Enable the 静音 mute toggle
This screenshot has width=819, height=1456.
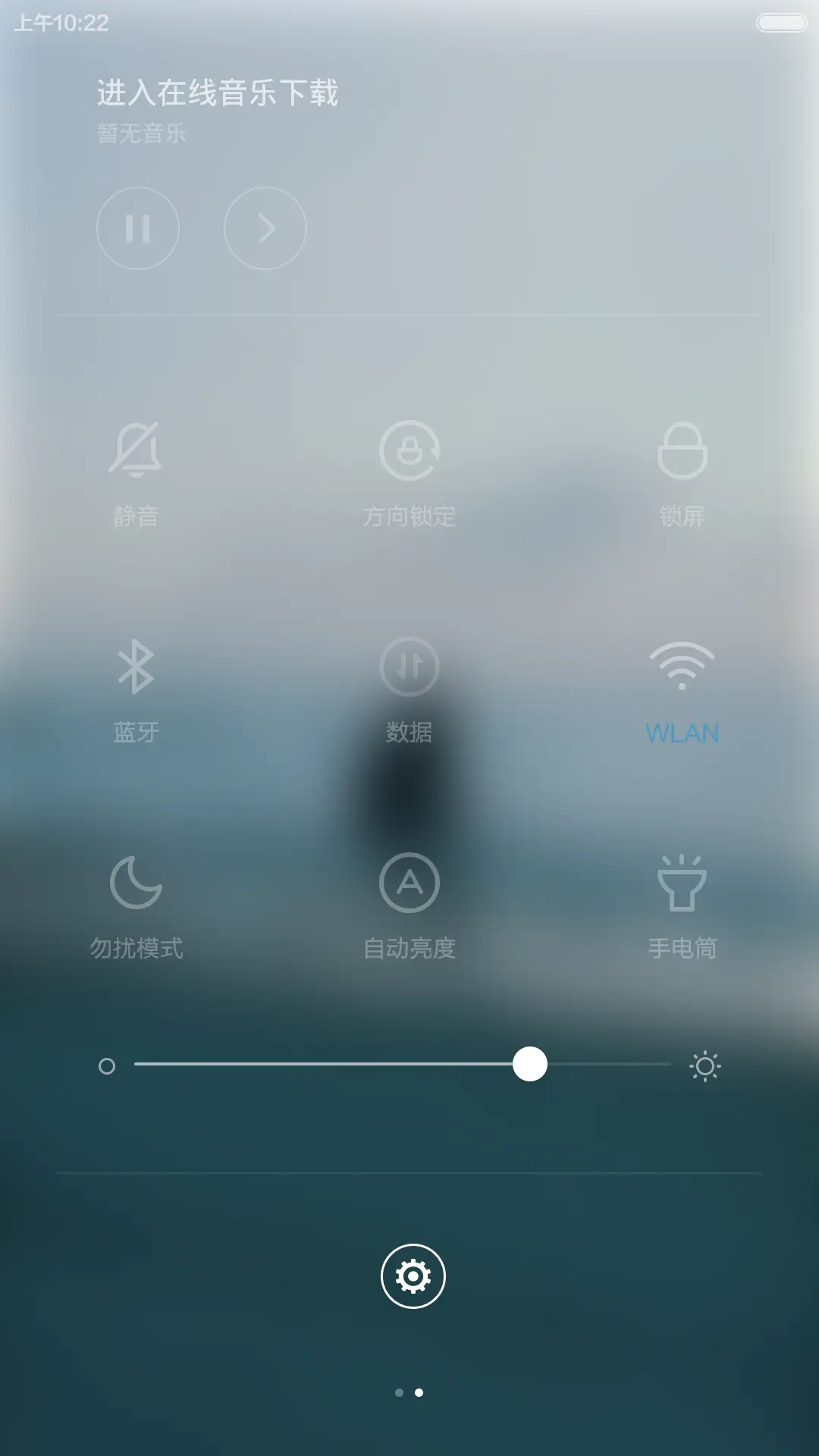136,470
